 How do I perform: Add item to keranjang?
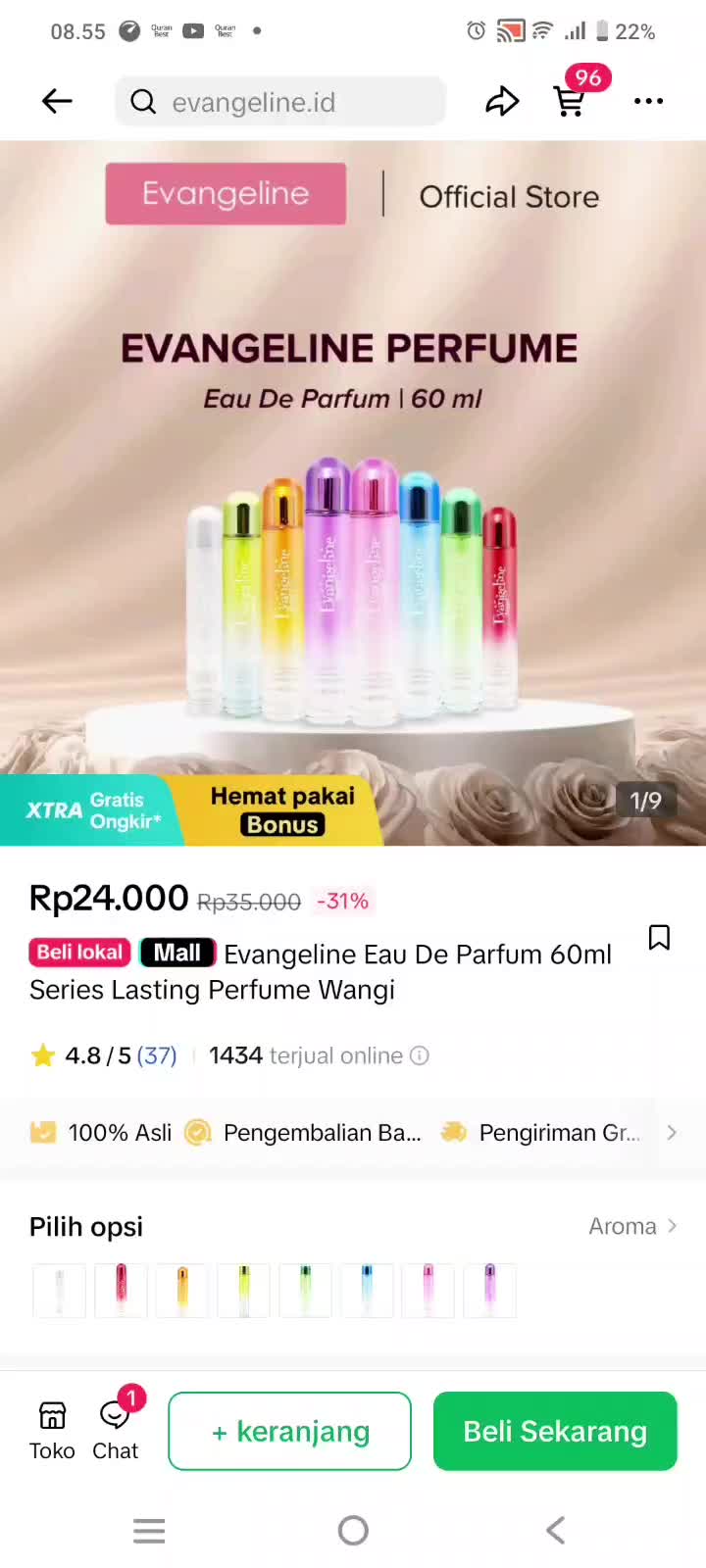289,1431
